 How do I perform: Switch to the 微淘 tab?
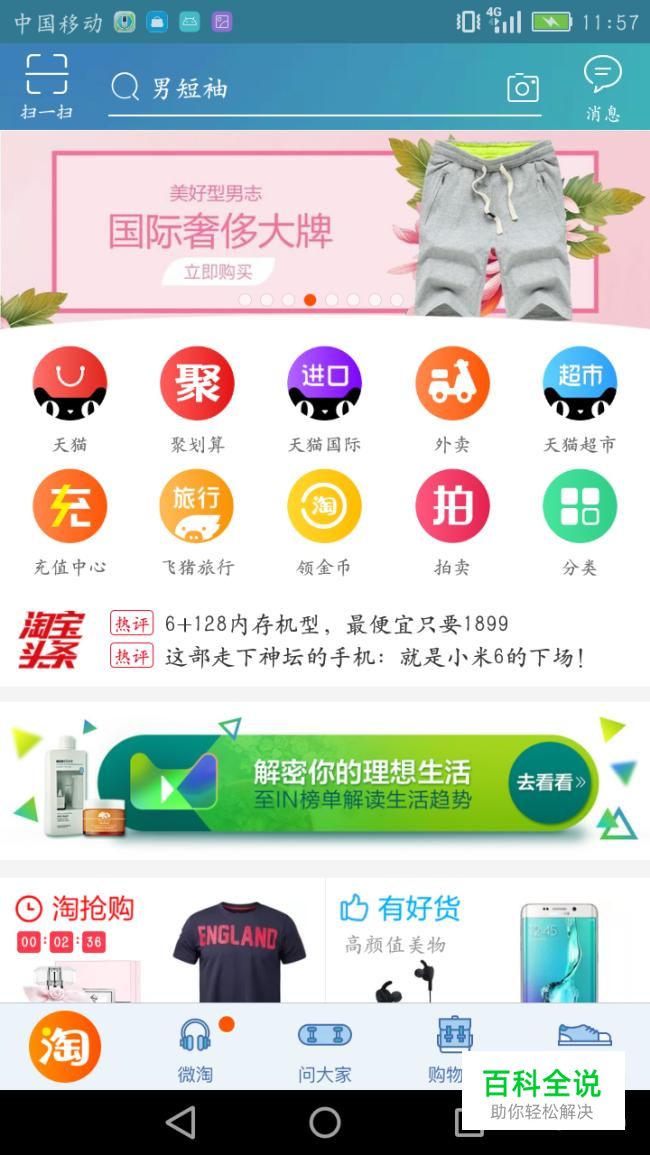pyautogui.click(x=195, y=1050)
